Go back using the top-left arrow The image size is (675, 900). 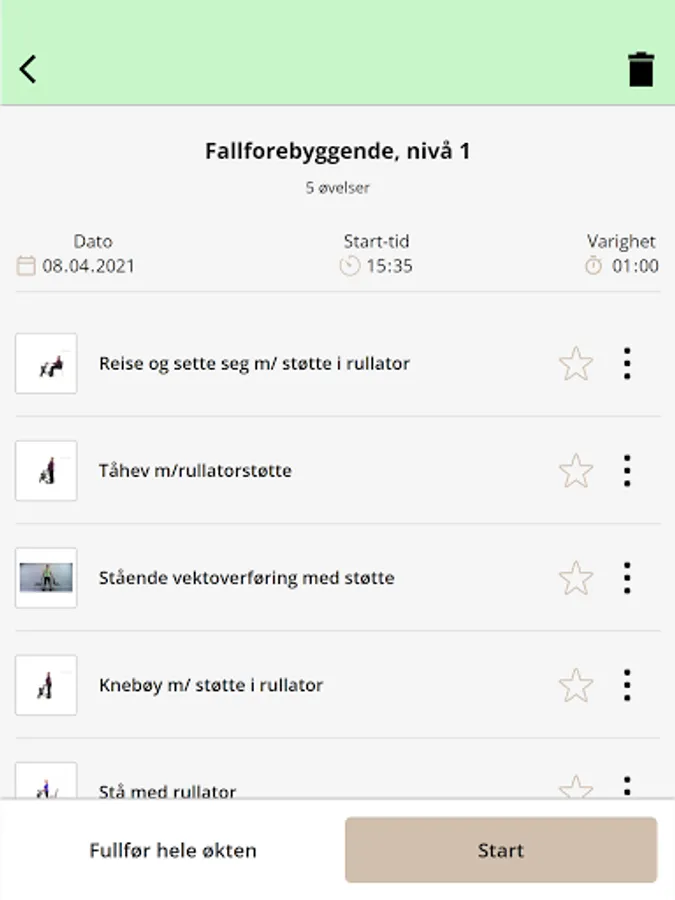(28, 69)
